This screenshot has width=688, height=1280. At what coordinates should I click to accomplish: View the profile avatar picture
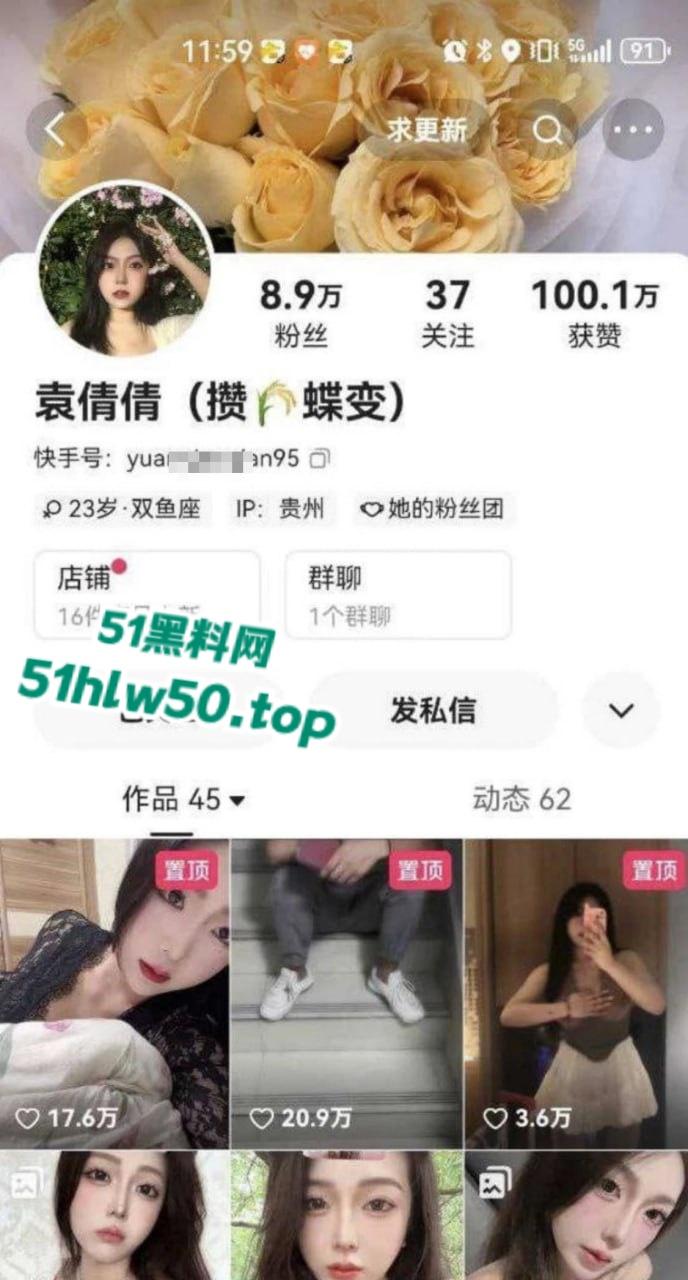click(124, 270)
